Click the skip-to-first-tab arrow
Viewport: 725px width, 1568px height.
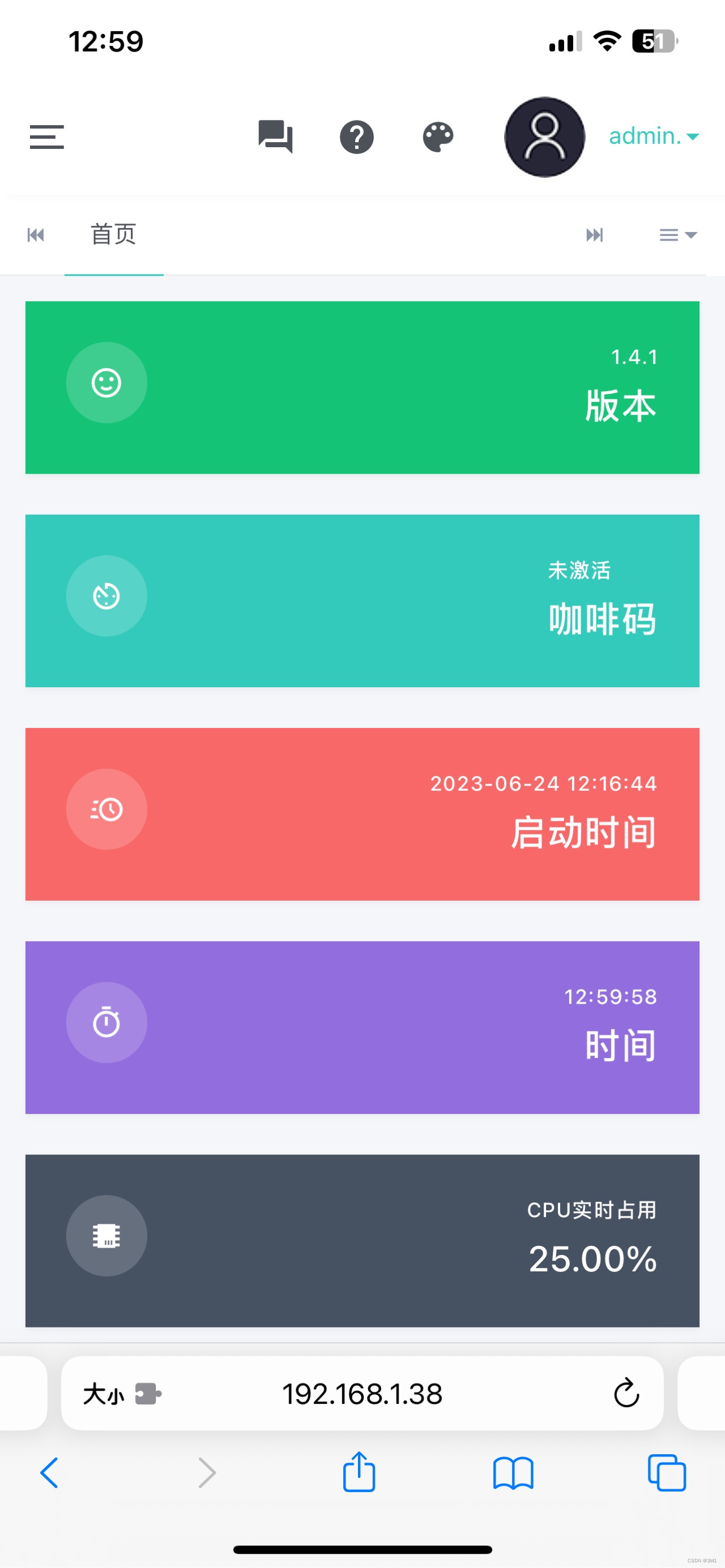point(36,235)
